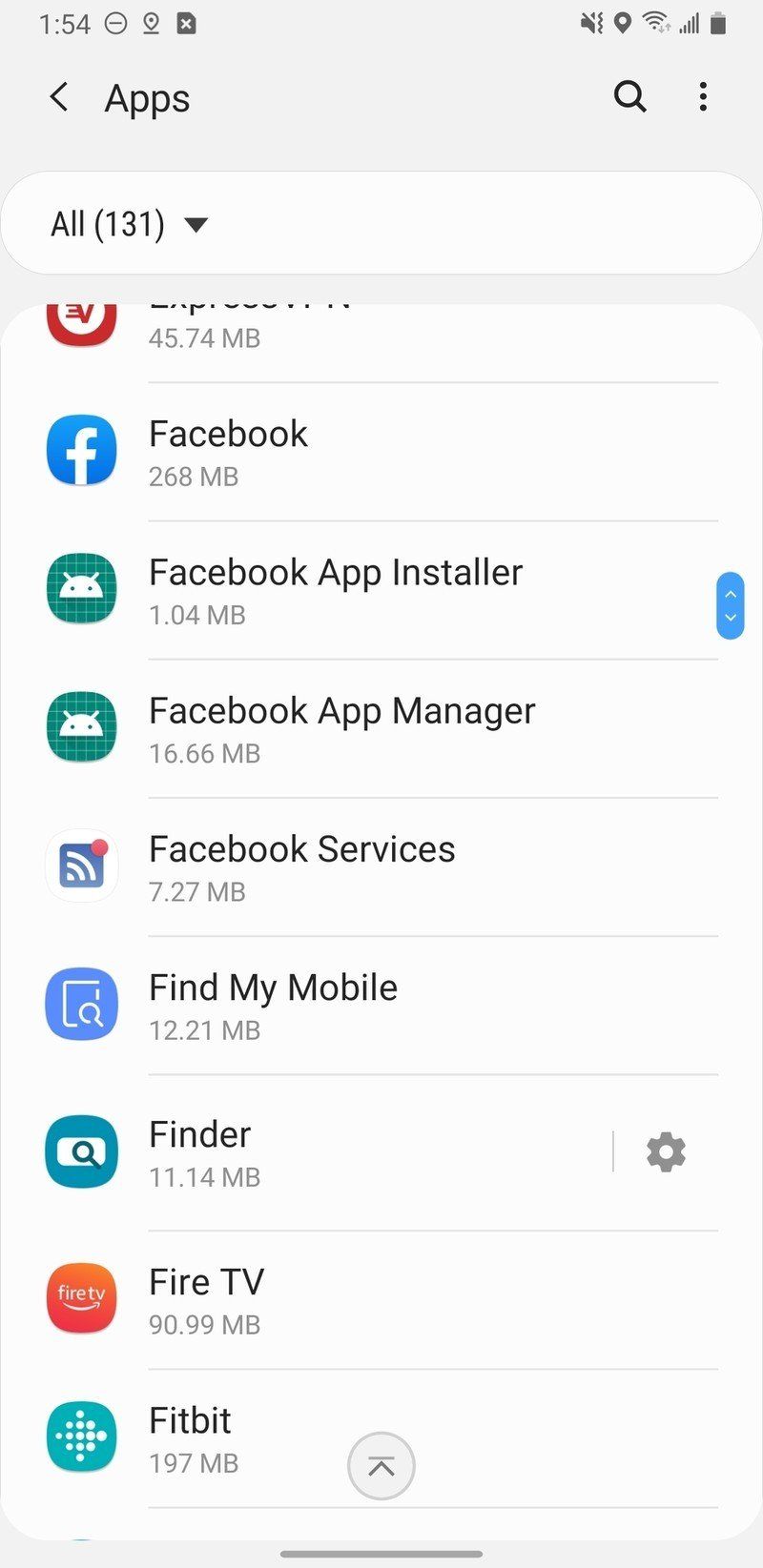The width and height of the screenshot is (763, 1568).
Task: Tap the Facebook Services icon with notification badge
Action: pos(81,865)
